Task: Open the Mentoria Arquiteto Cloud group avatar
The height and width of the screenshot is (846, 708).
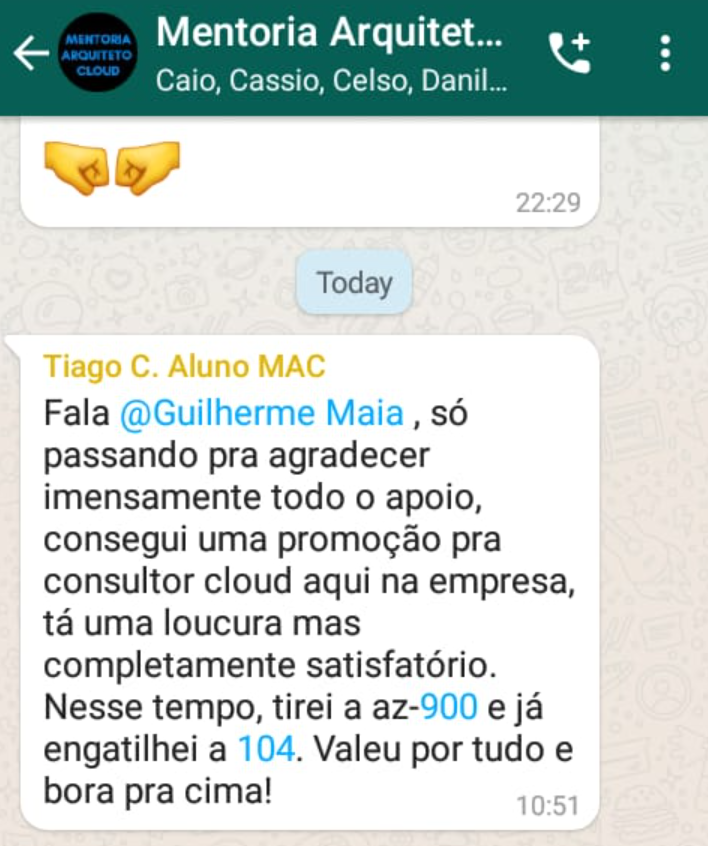Action: tap(97, 54)
